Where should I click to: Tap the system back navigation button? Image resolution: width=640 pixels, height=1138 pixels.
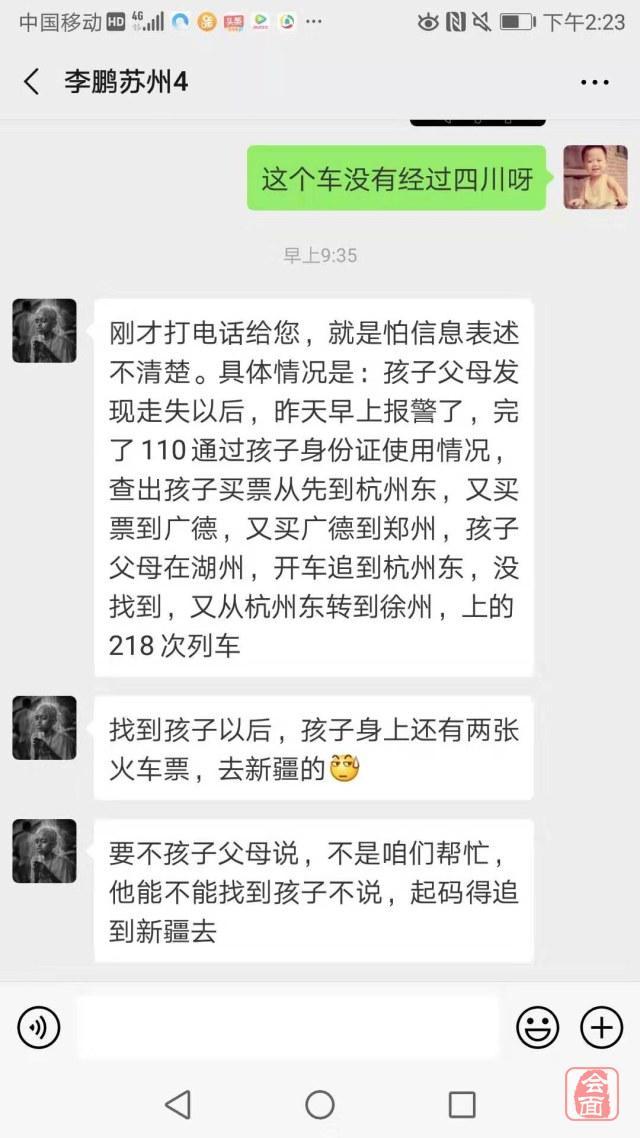(178, 1104)
